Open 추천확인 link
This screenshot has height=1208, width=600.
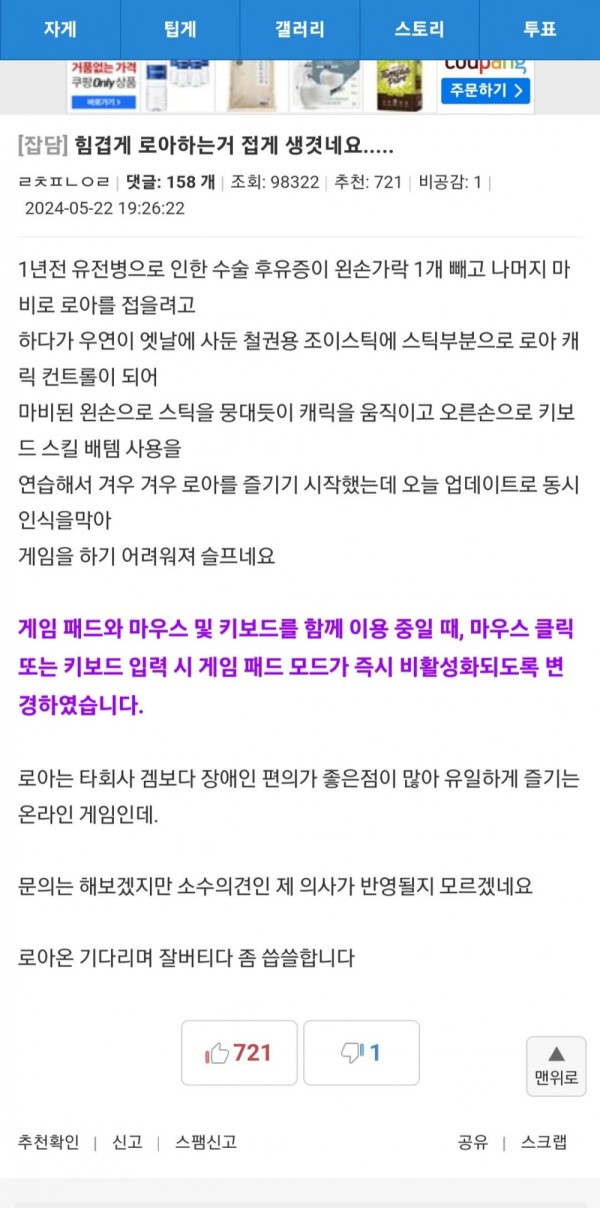point(48,1142)
